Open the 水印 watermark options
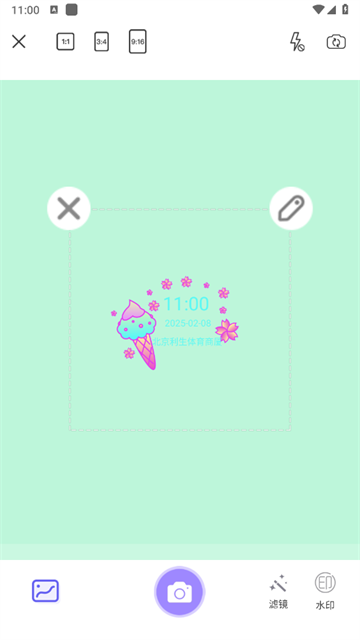This screenshot has height=640, width=360. pos(325,592)
